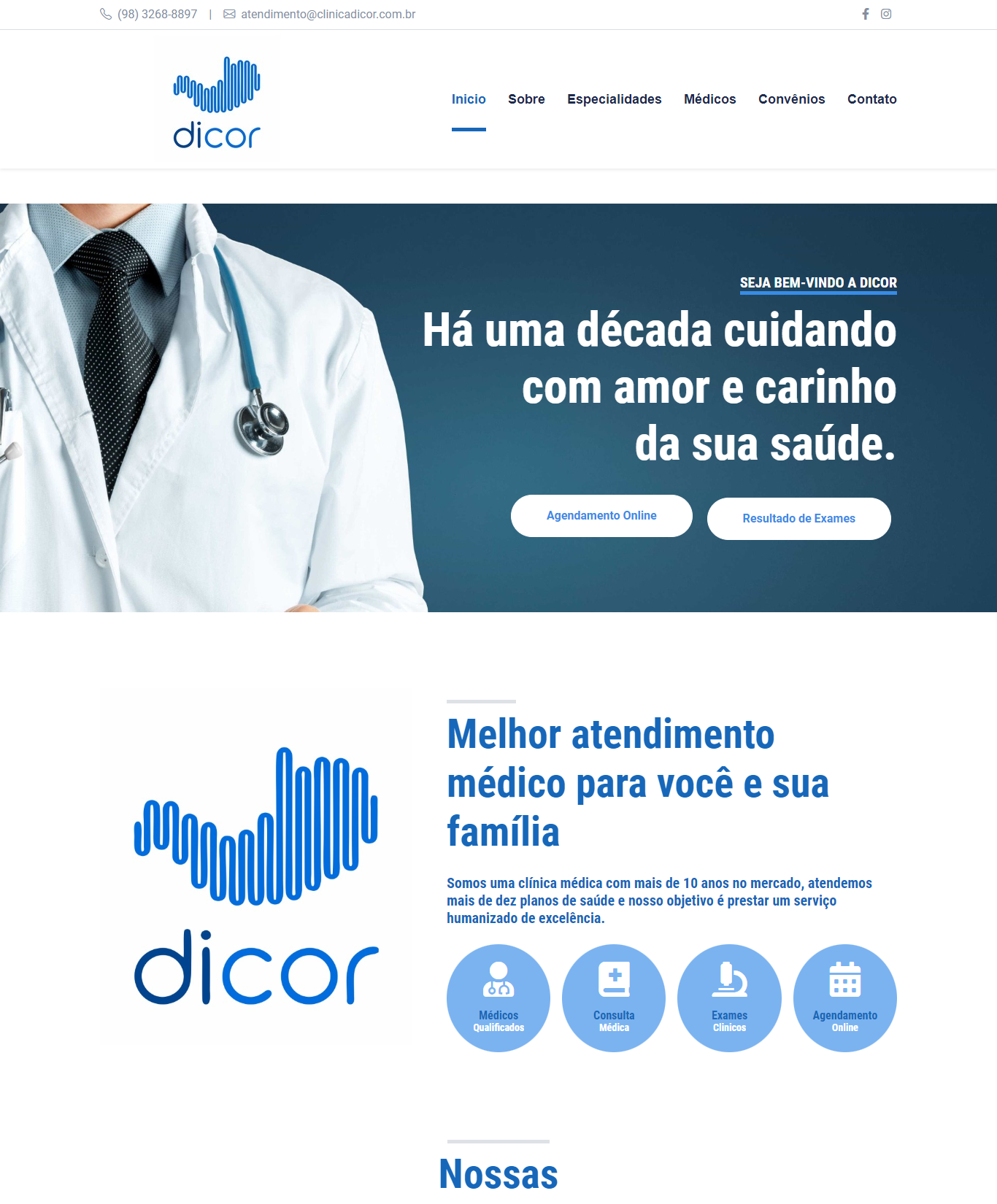Call the clinic phone number

[157, 14]
